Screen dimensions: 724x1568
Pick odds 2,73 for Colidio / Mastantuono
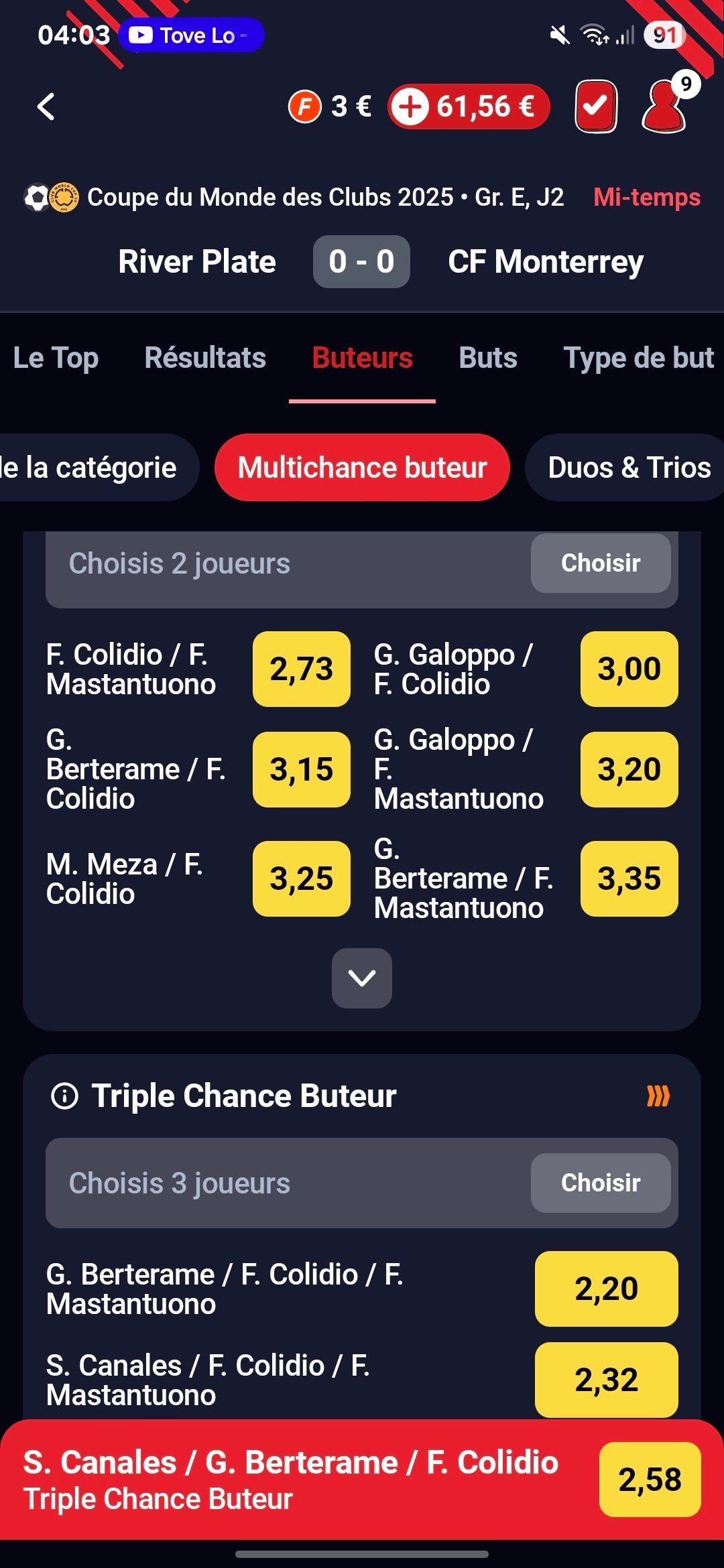tap(301, 669)
